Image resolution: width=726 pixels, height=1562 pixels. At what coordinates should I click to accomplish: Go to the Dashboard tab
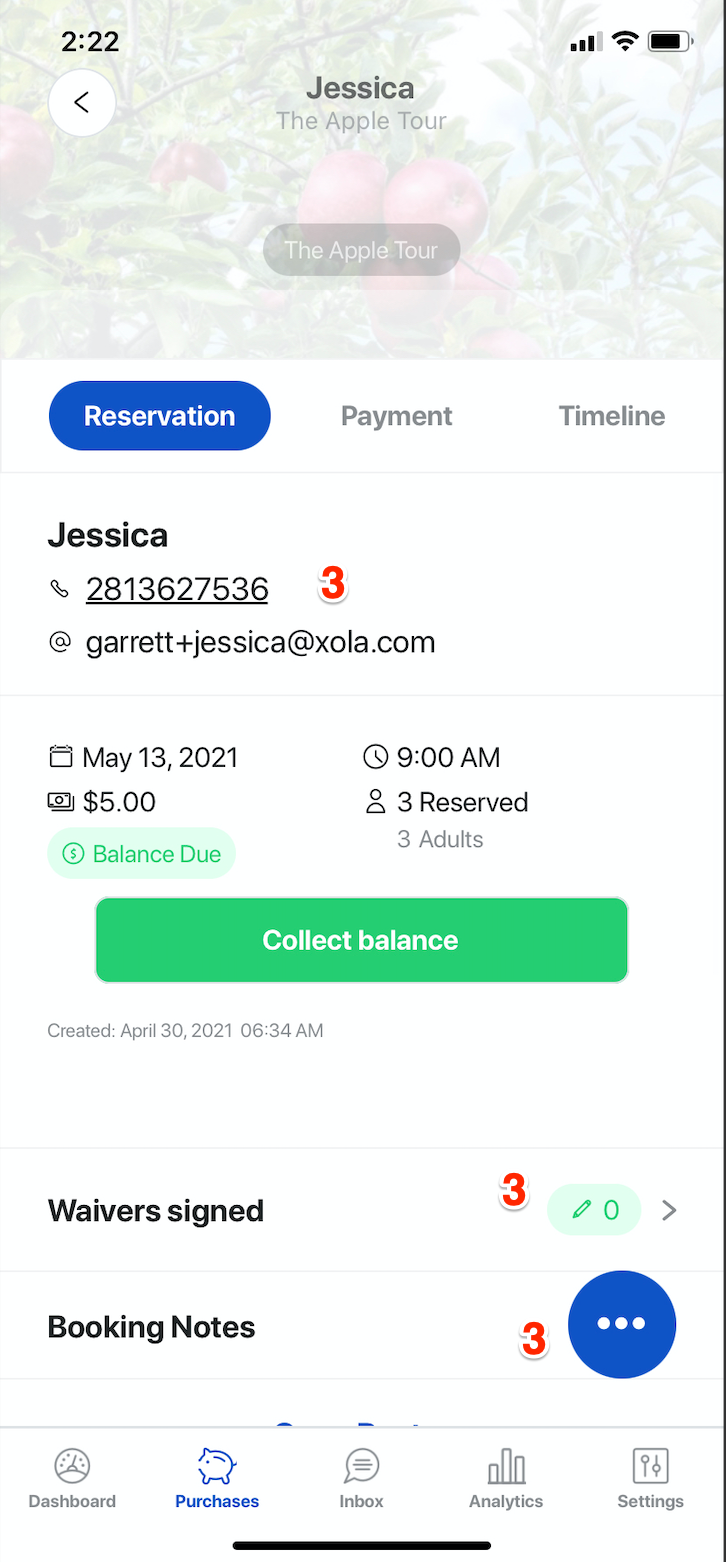tap(72, 1479)
